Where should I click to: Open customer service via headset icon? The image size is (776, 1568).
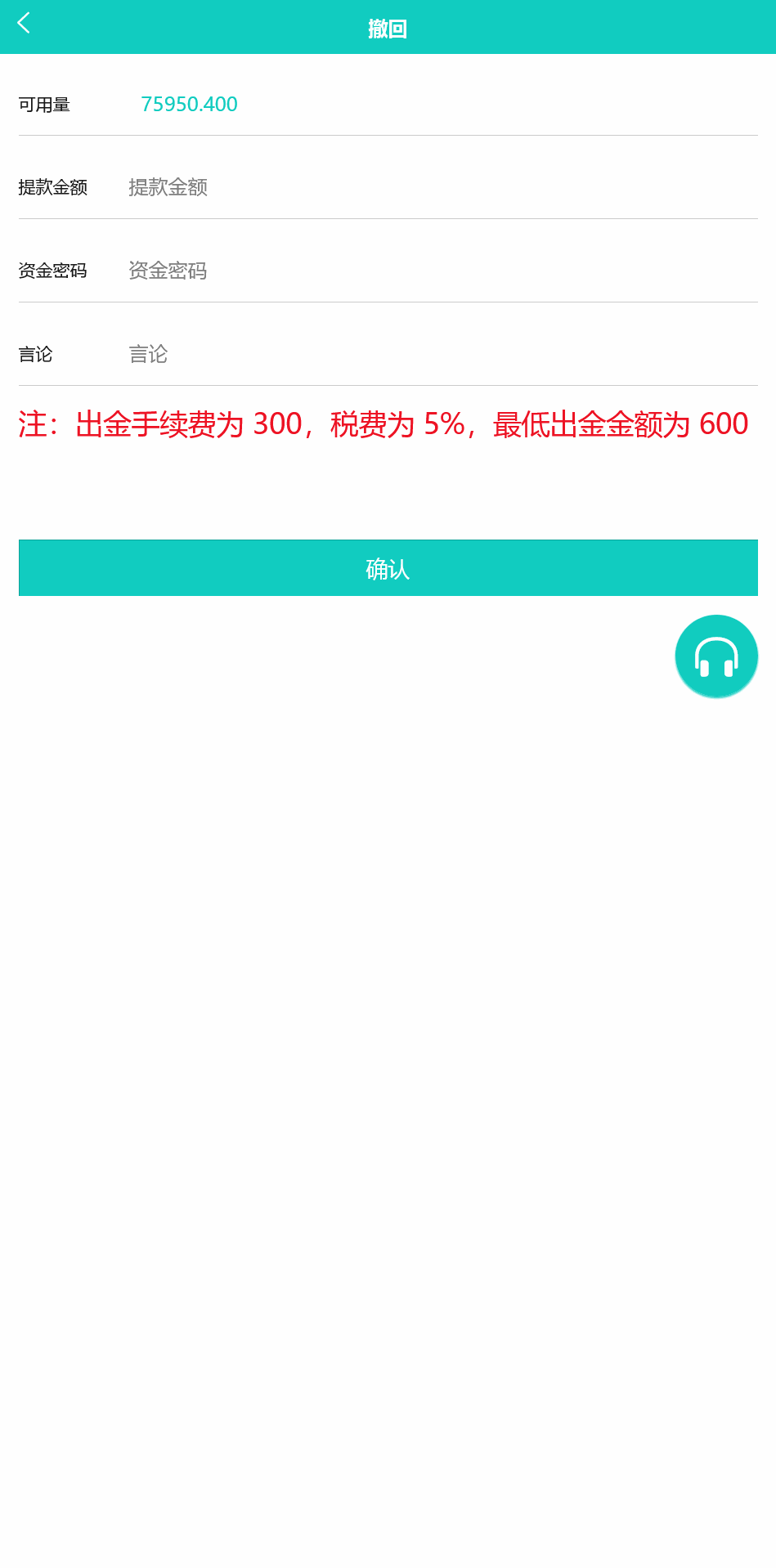715,656
